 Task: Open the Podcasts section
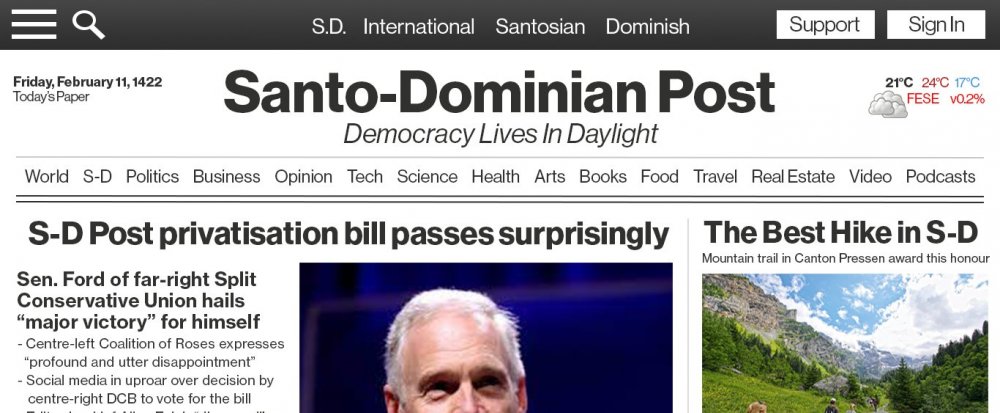[x=940, y=177]
